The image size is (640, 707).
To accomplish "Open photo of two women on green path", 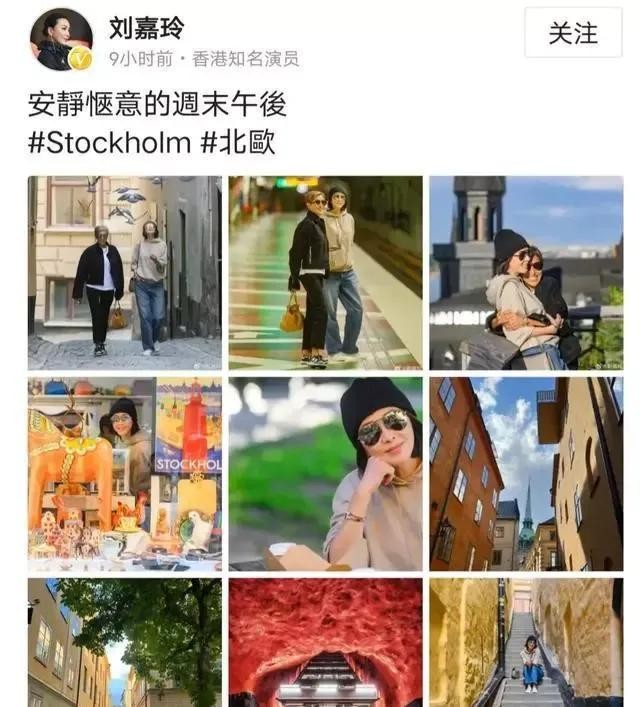I will 325,273.
